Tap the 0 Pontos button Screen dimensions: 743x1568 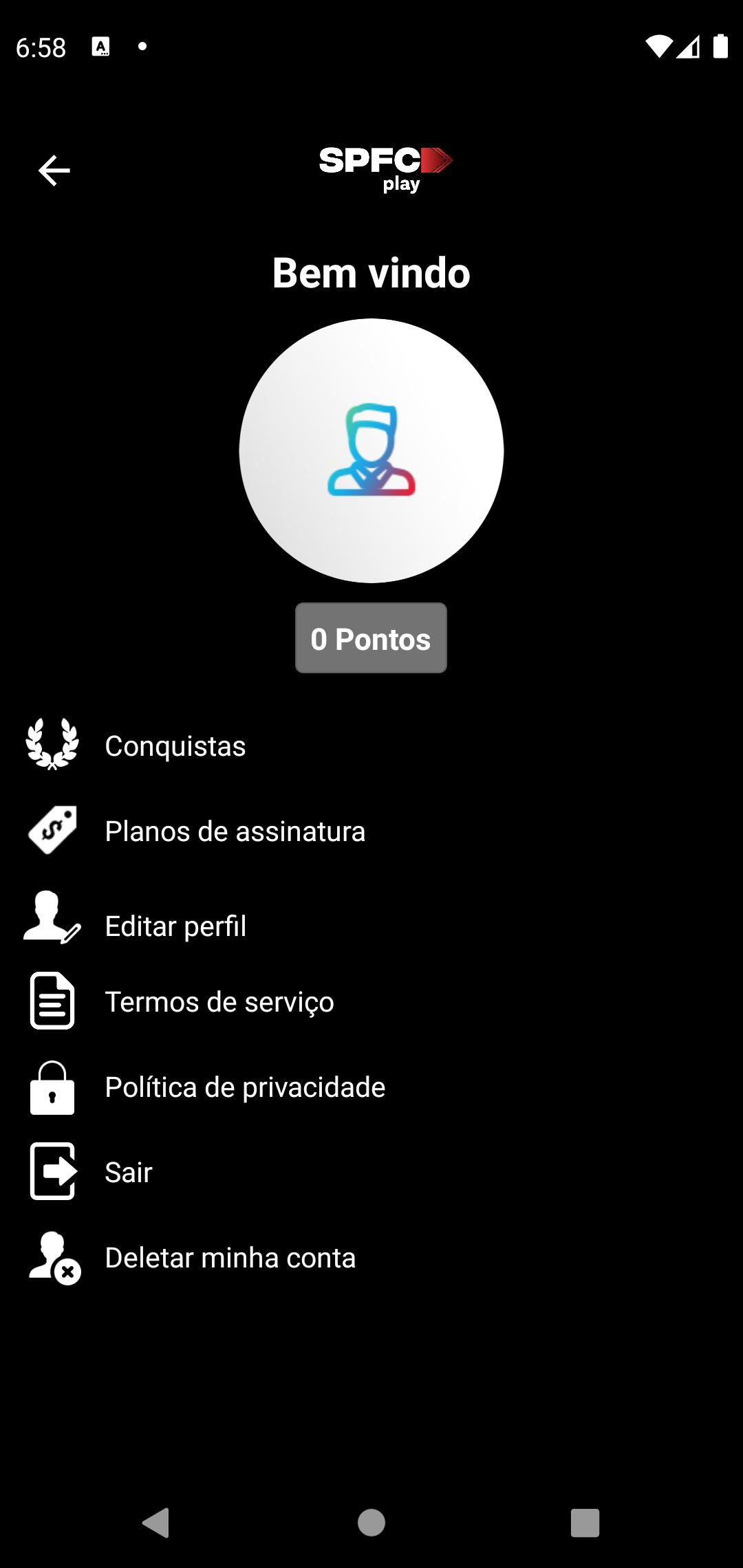[371, 638]
